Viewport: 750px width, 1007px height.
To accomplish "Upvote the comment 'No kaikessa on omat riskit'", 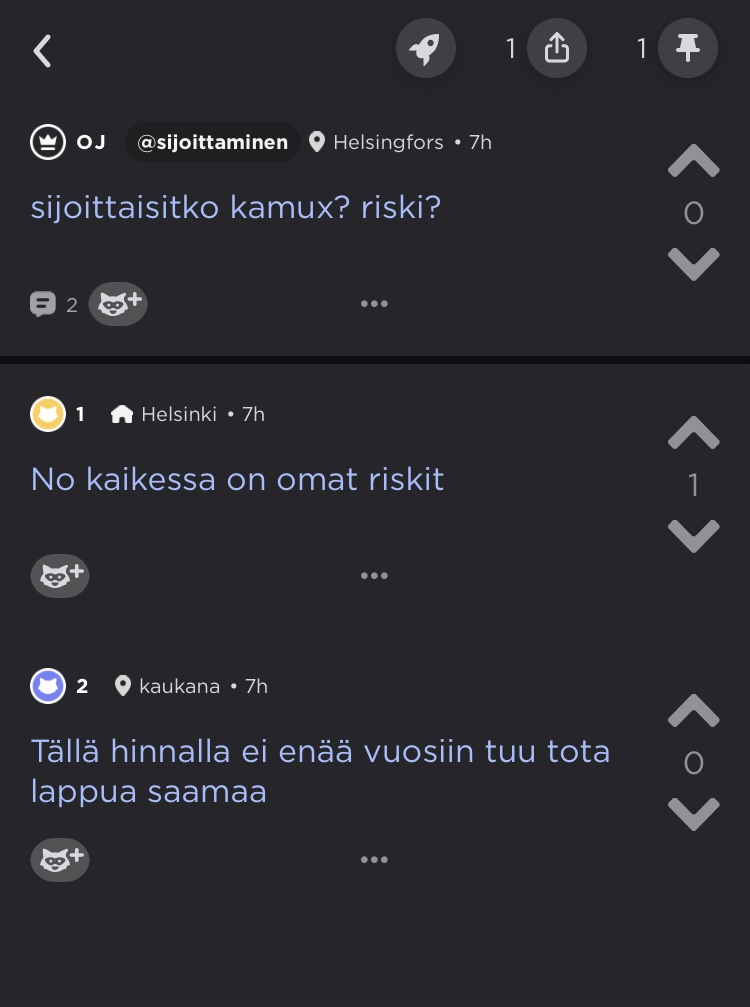I will (x=693, y=434).
